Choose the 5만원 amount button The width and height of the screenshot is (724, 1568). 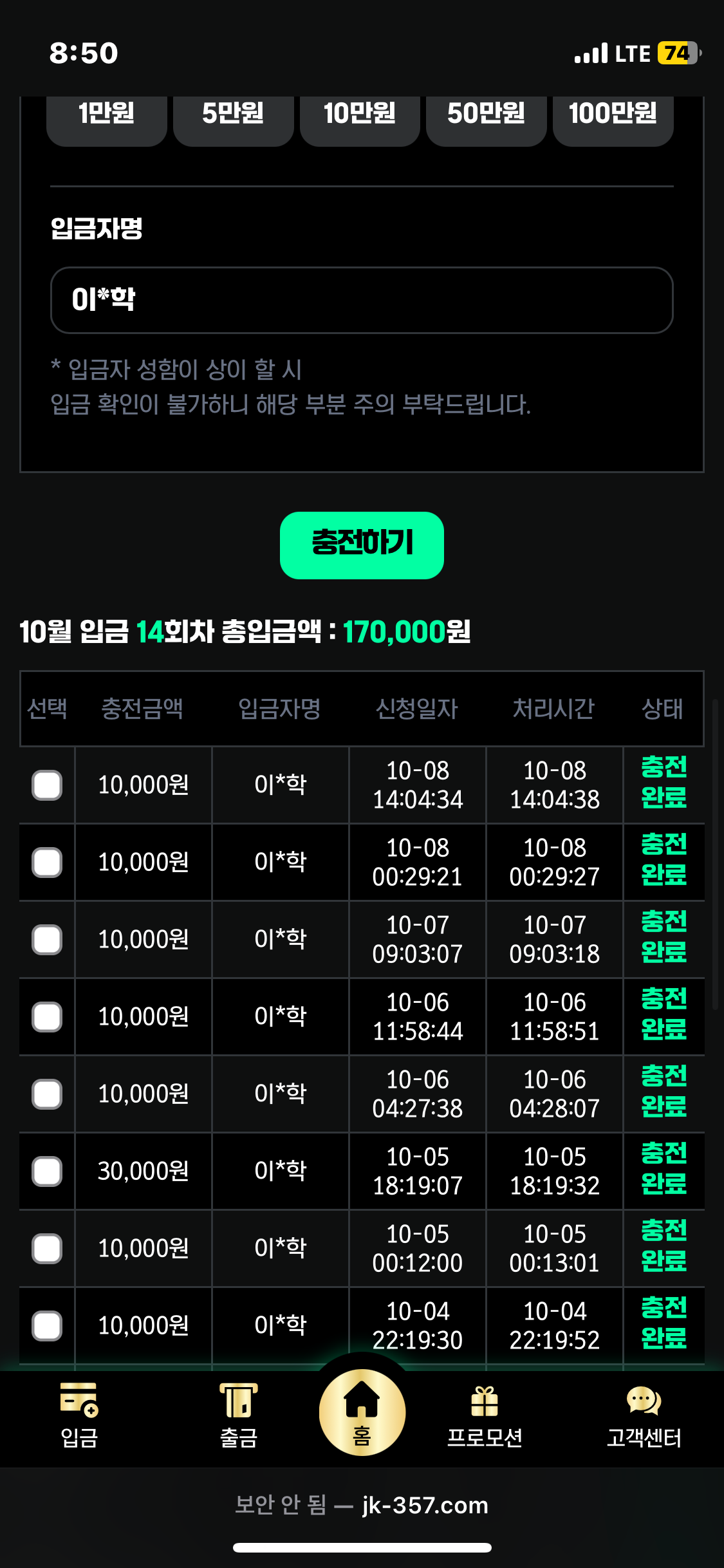point(233,115)
